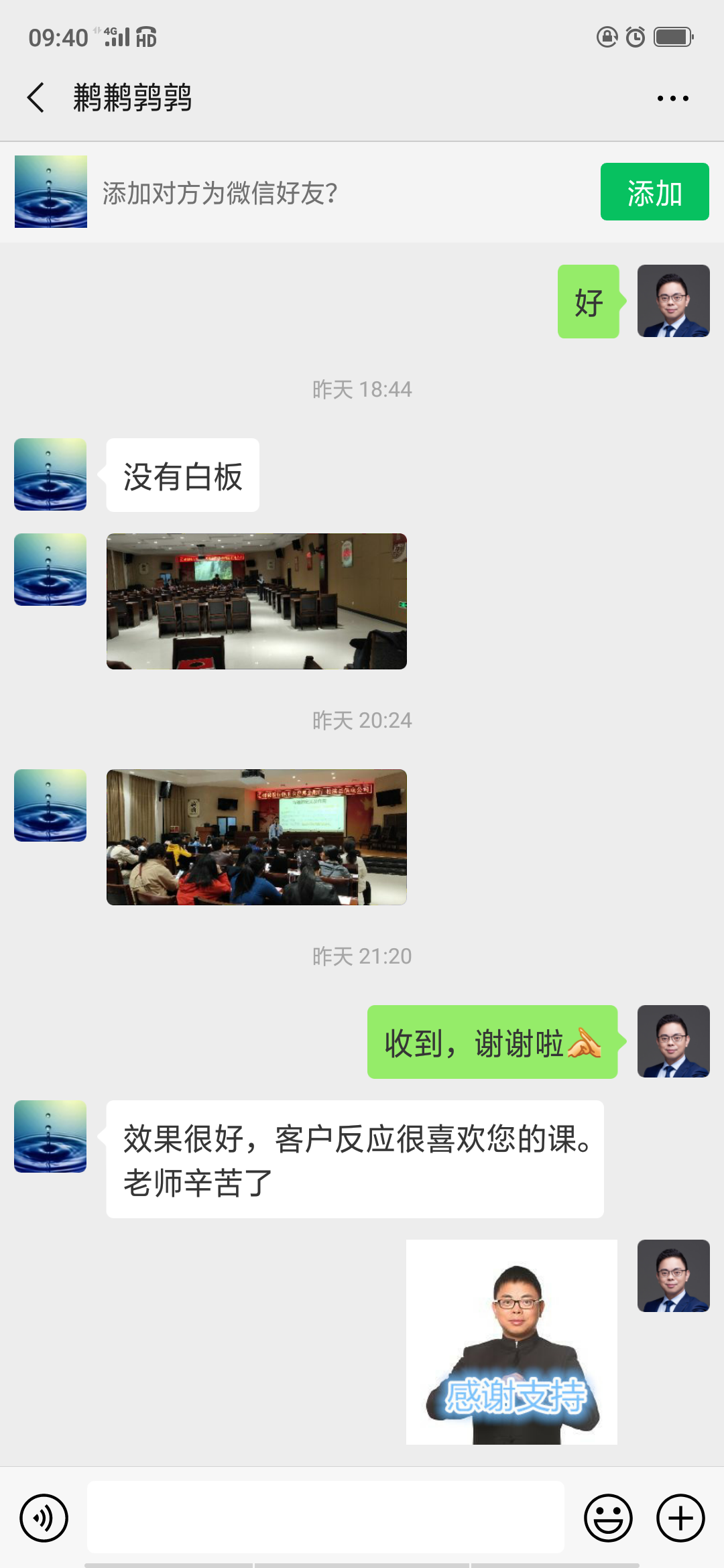The image size is (724, 1568).
Task: Open the empty conference room photo
Action: [256, 601]
